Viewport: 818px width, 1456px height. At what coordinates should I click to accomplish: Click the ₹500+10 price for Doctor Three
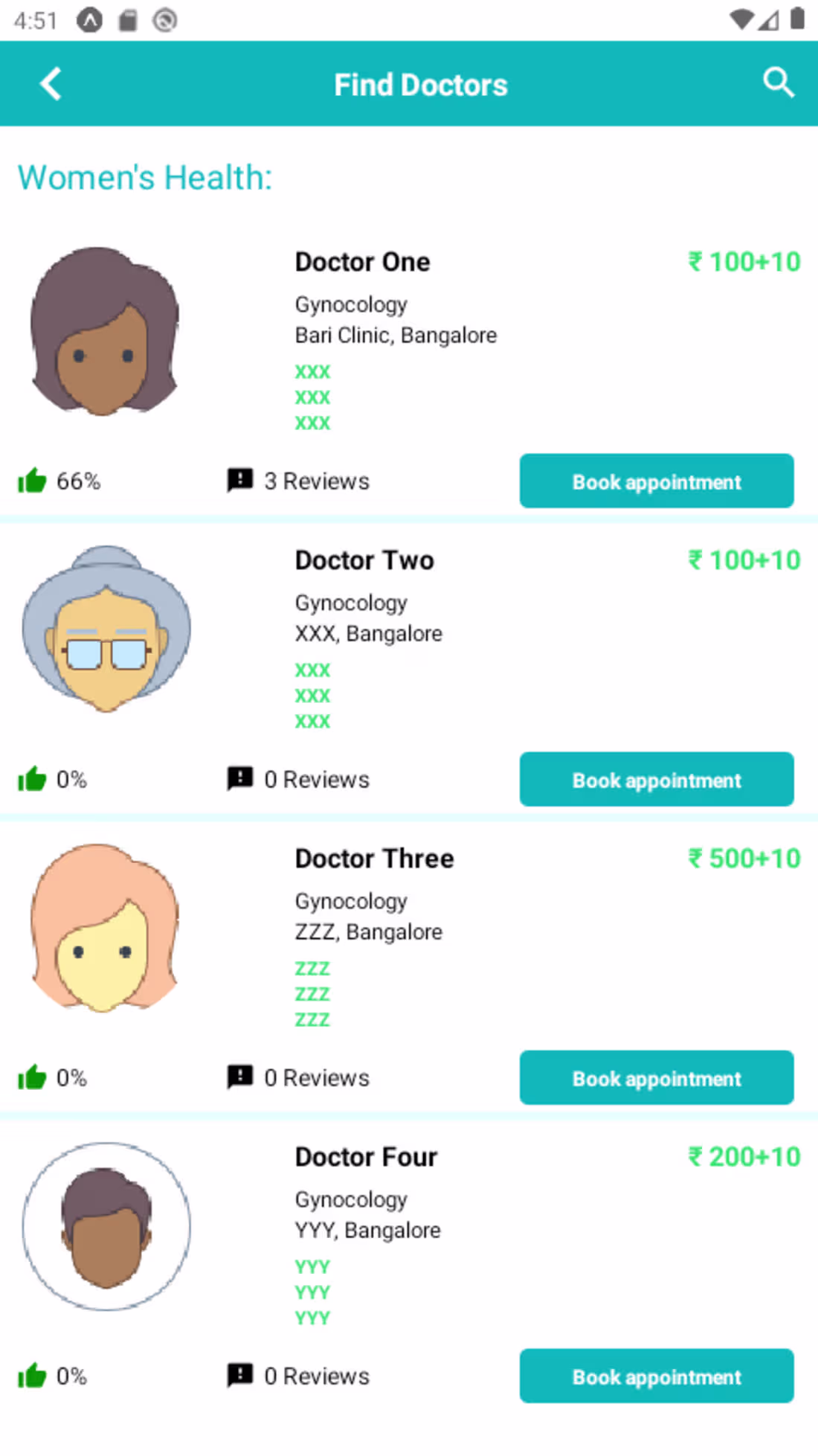(743, 858)
